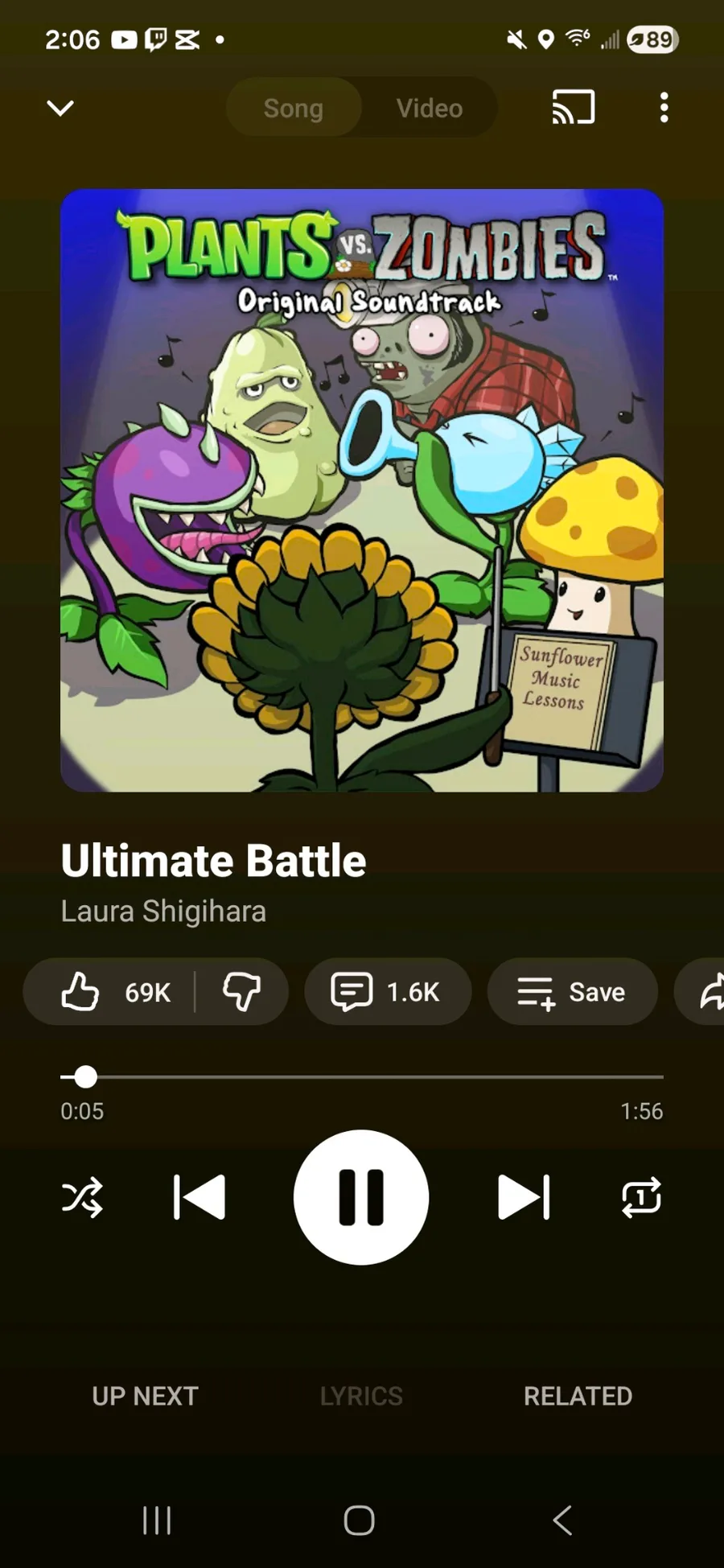Share this song
This screenshot has height=1568, width=724.
701,991
